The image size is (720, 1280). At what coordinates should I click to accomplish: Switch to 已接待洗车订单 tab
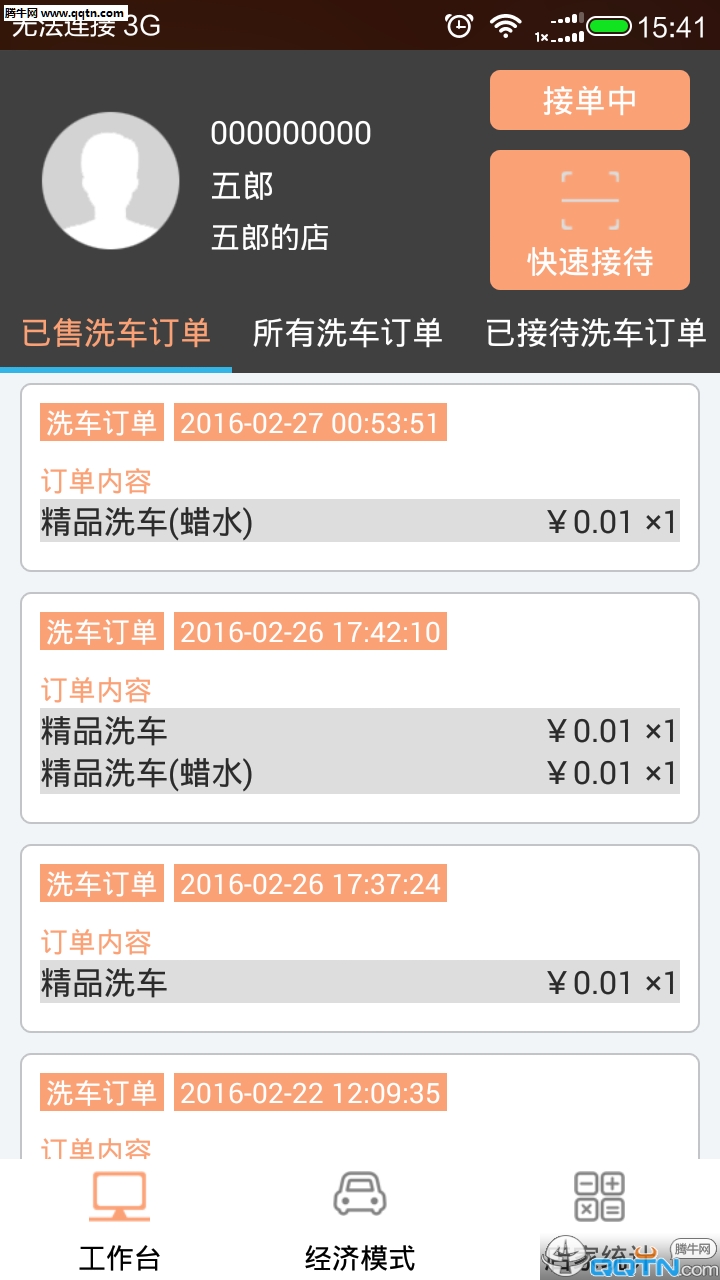click(x=596, y=333)
